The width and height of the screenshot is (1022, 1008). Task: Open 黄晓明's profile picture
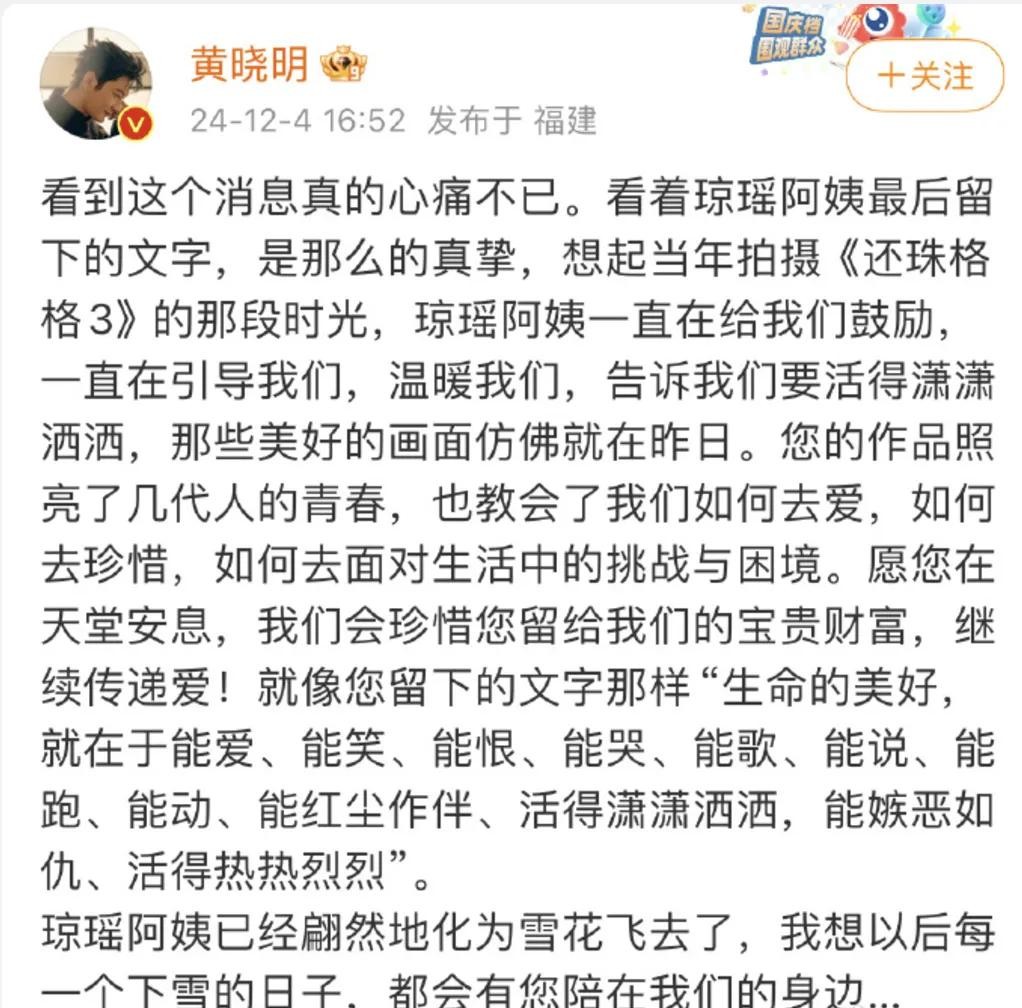95,84
